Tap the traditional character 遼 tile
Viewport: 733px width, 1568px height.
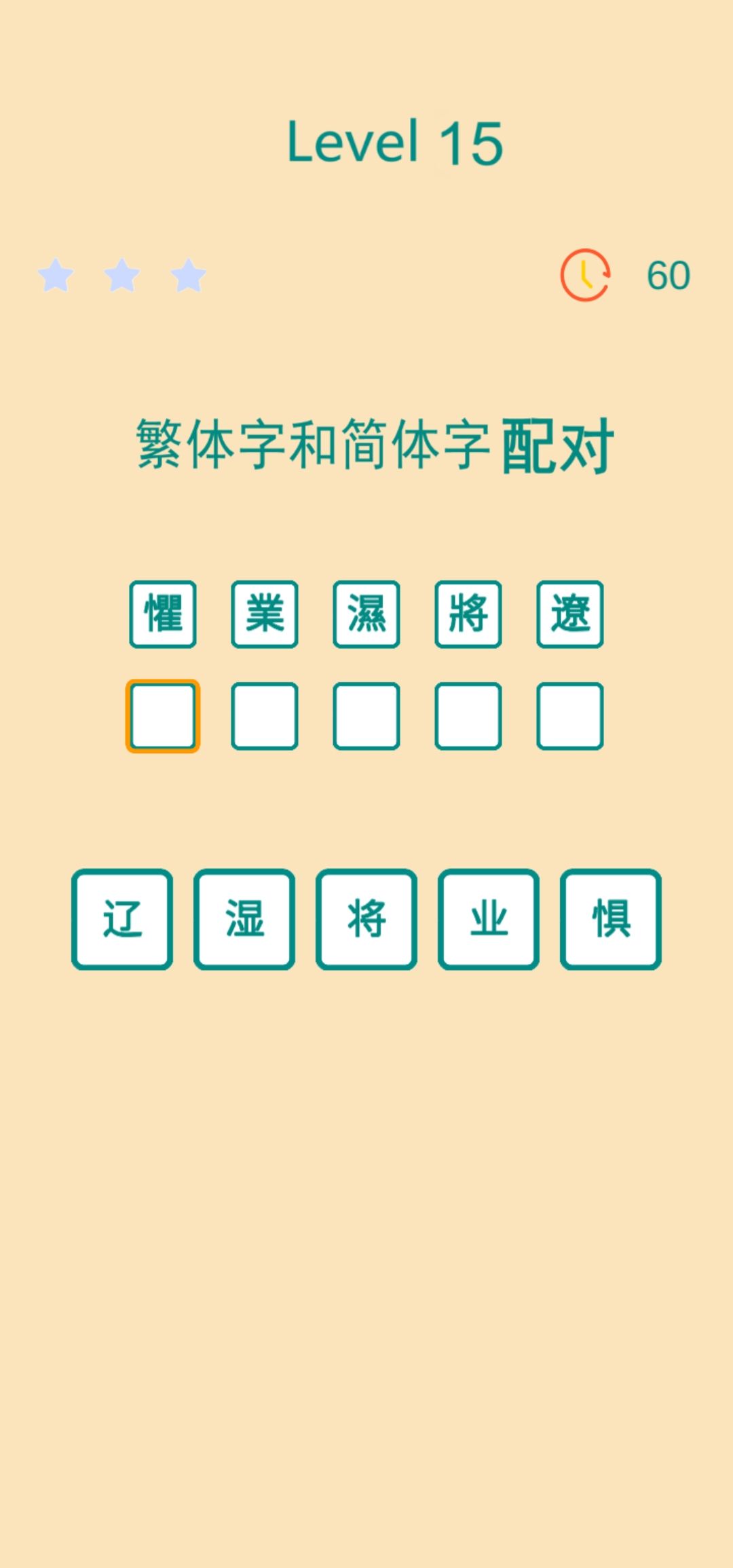[x=568, y=614]
